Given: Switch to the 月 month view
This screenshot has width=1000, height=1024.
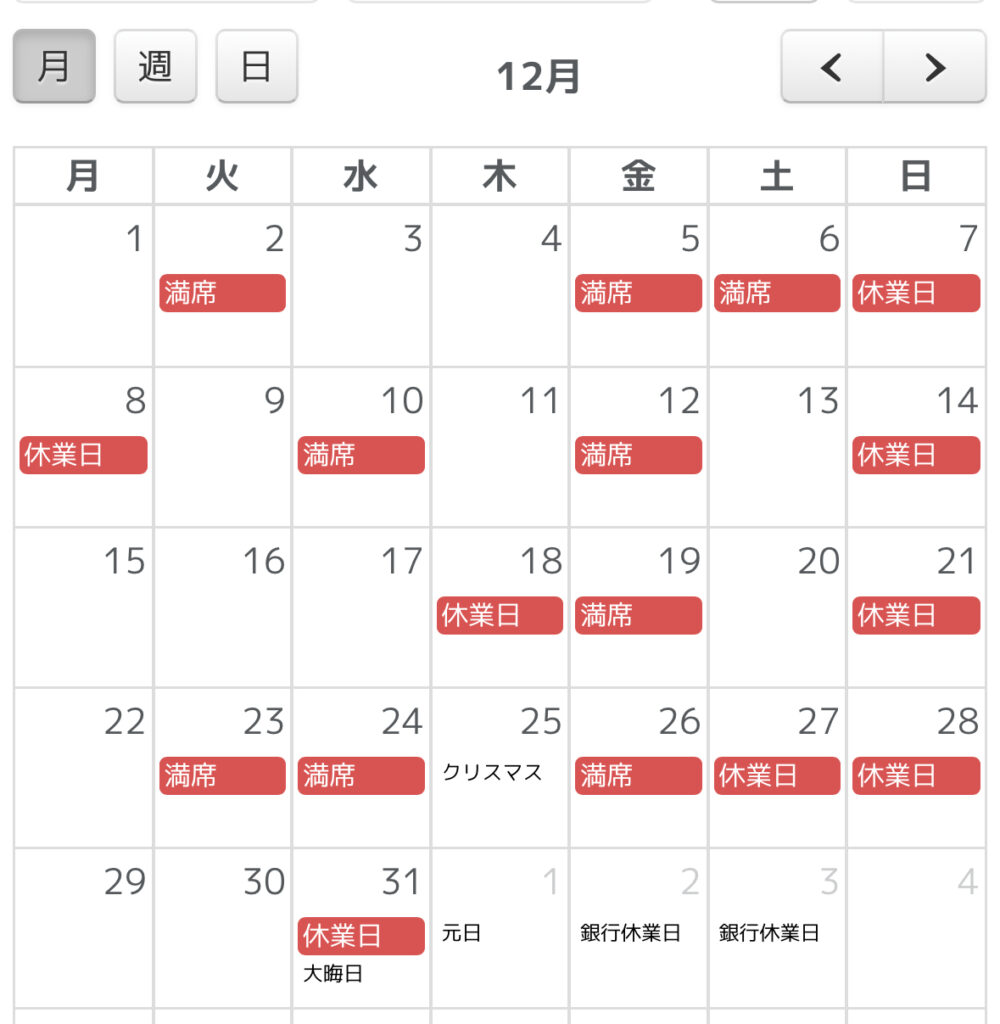Looking at the screenshot, I should pyautogui.click(x=54, y=66).
